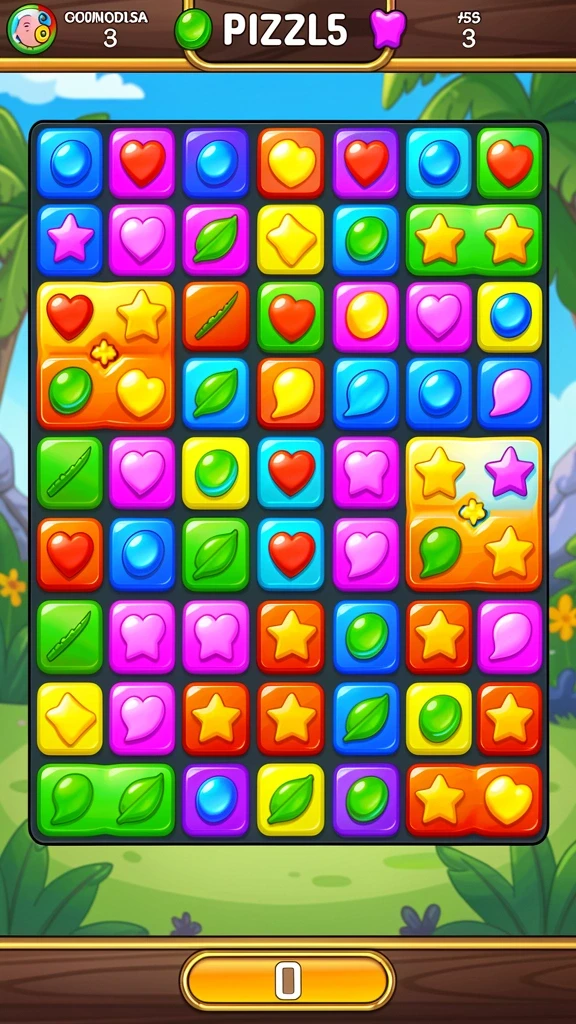Tap the pink star on blue tile
The height and width of the screenshot is (1024, 576).
tap(70, 240)
